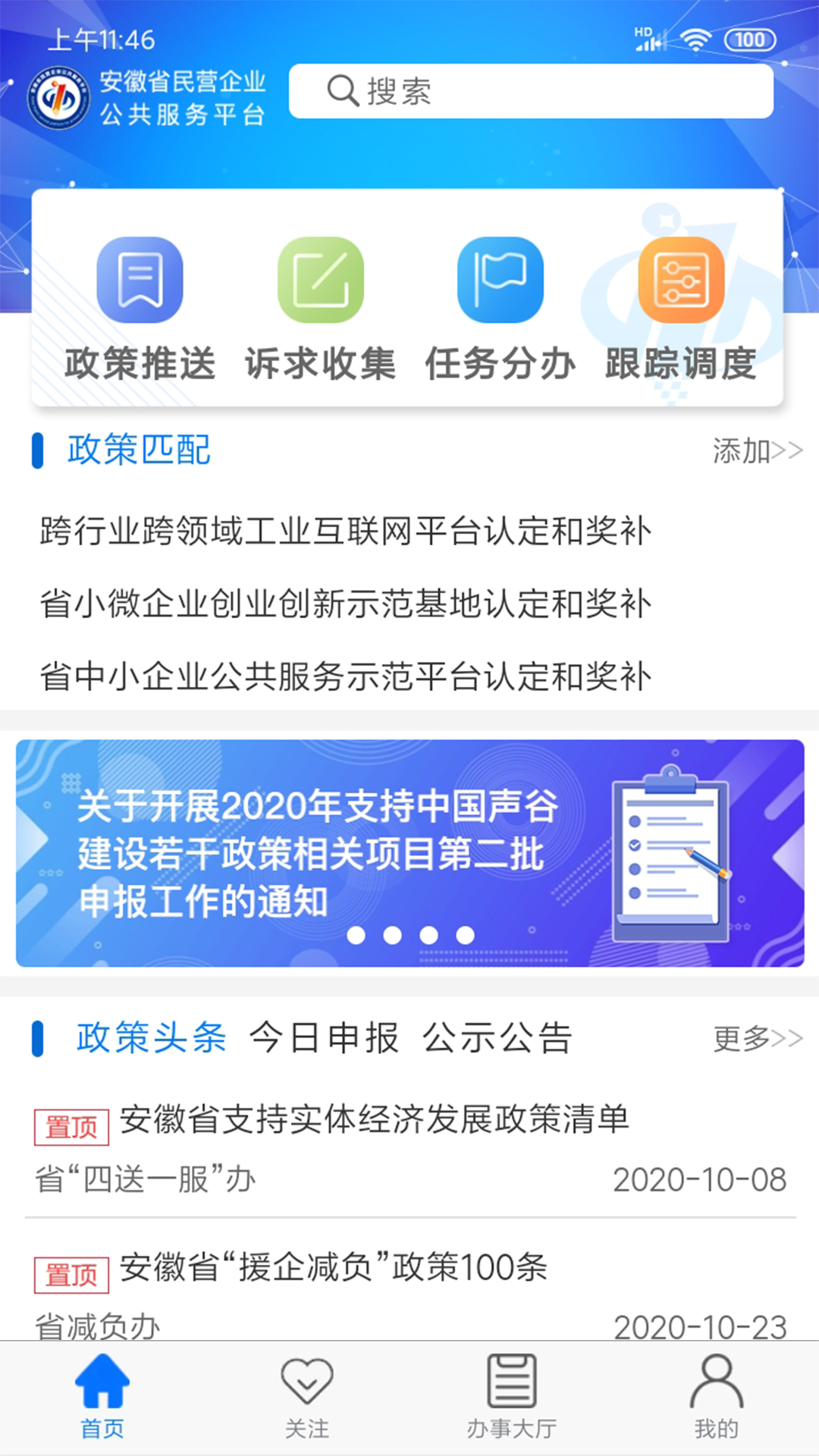Switch to the 今日申报 tab
819x1456 pixels.
(x=325, y=1037)
